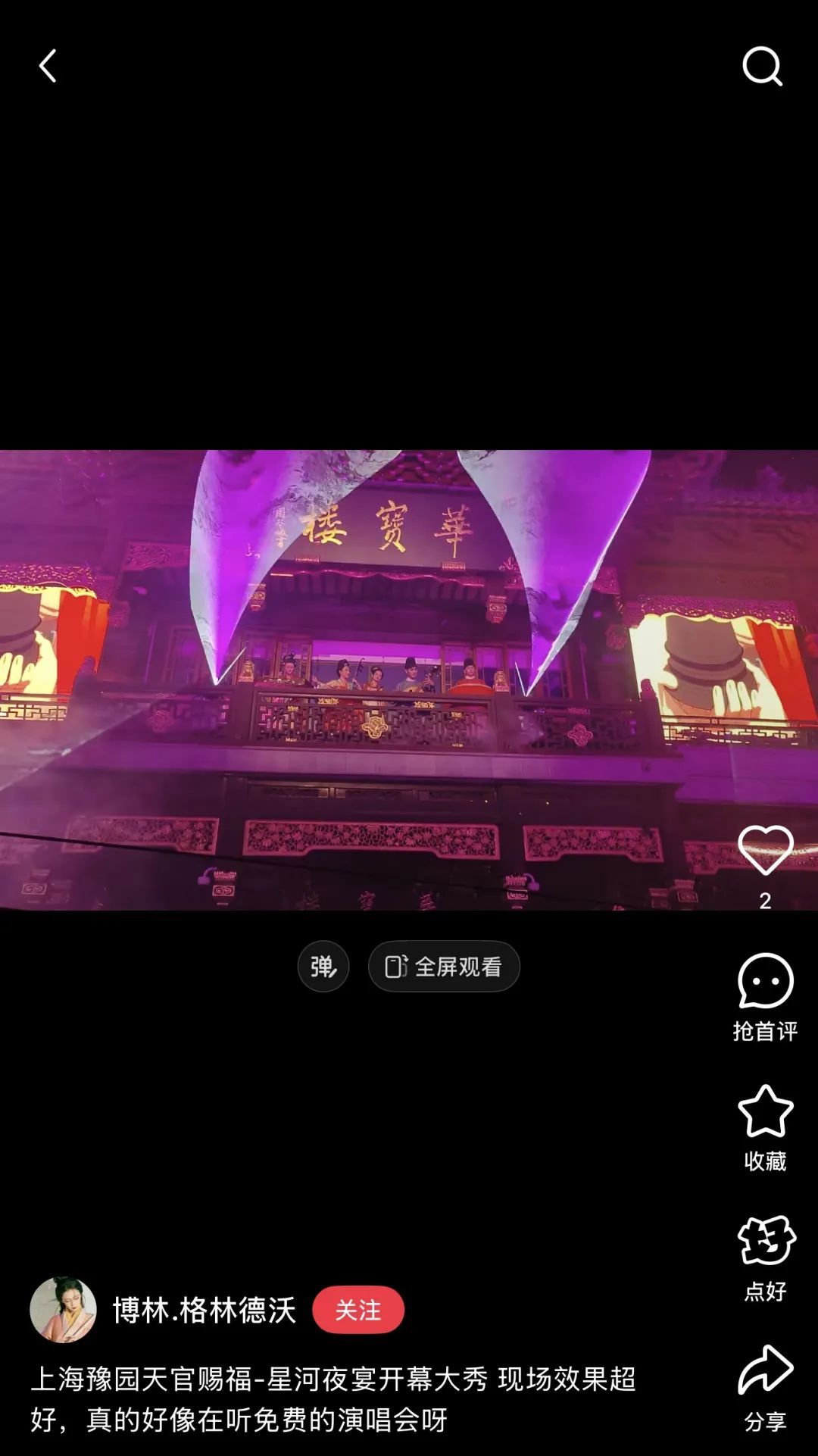Open 博林.格林德沃 username link
818x1456 pixels.
tap(204, 1310)
